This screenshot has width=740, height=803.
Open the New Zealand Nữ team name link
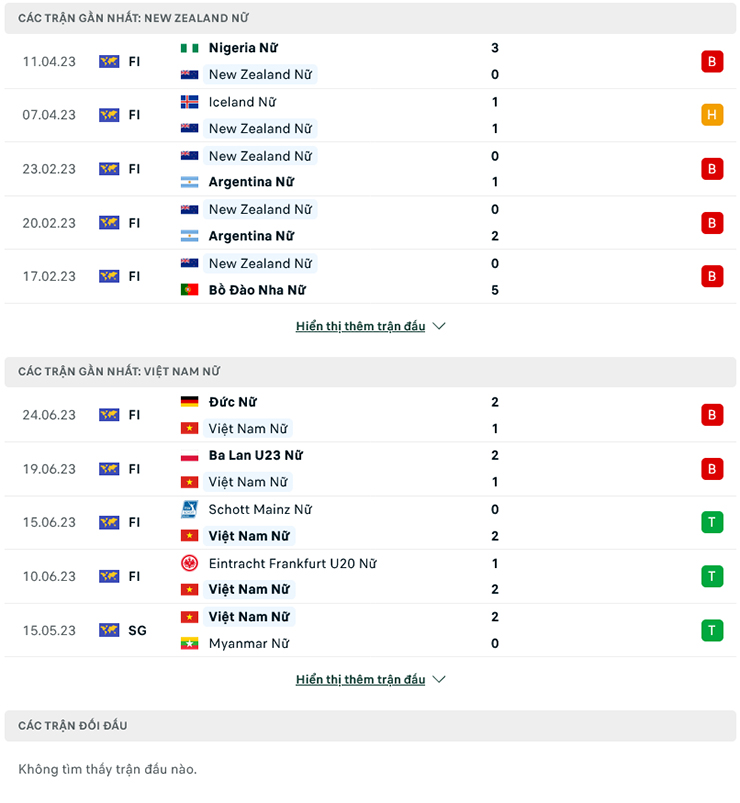(261, 74)
